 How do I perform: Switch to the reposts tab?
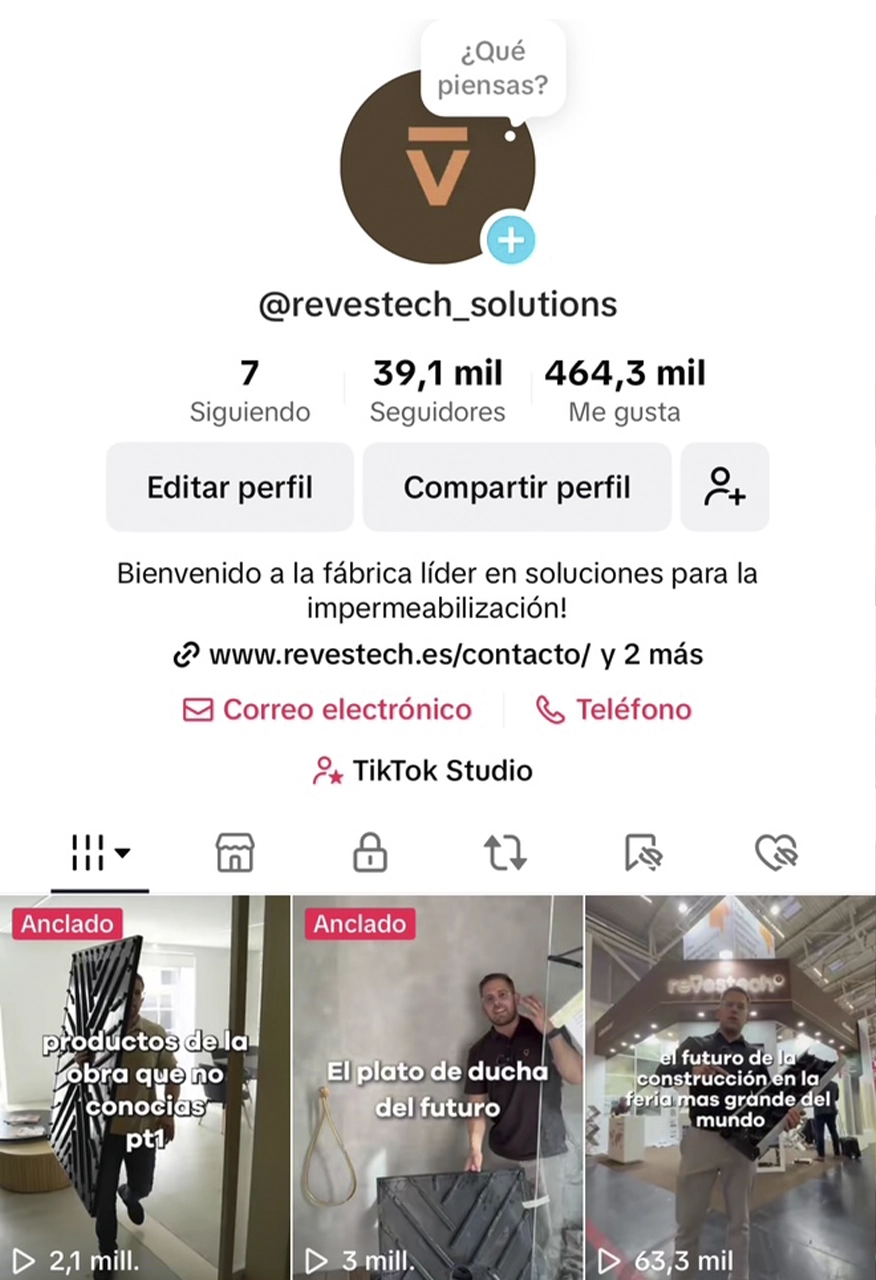coord(505,854)
